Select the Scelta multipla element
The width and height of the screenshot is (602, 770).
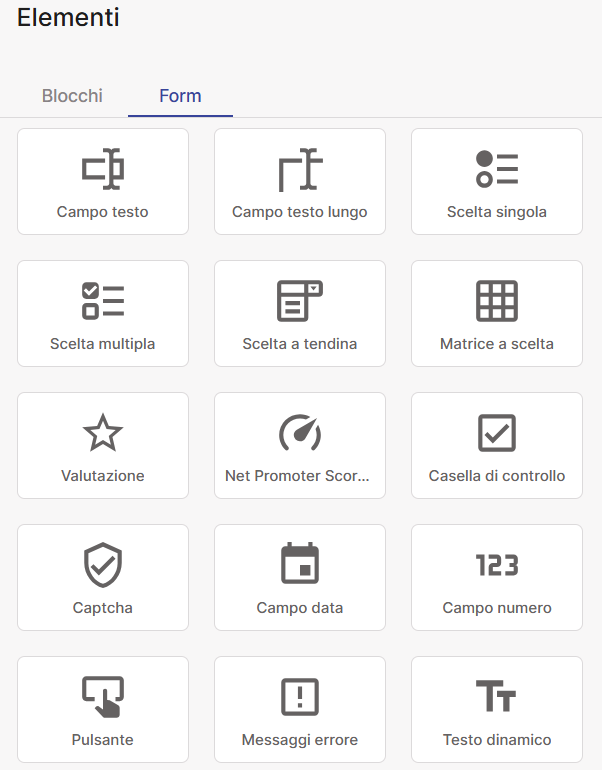click(103, 314)
